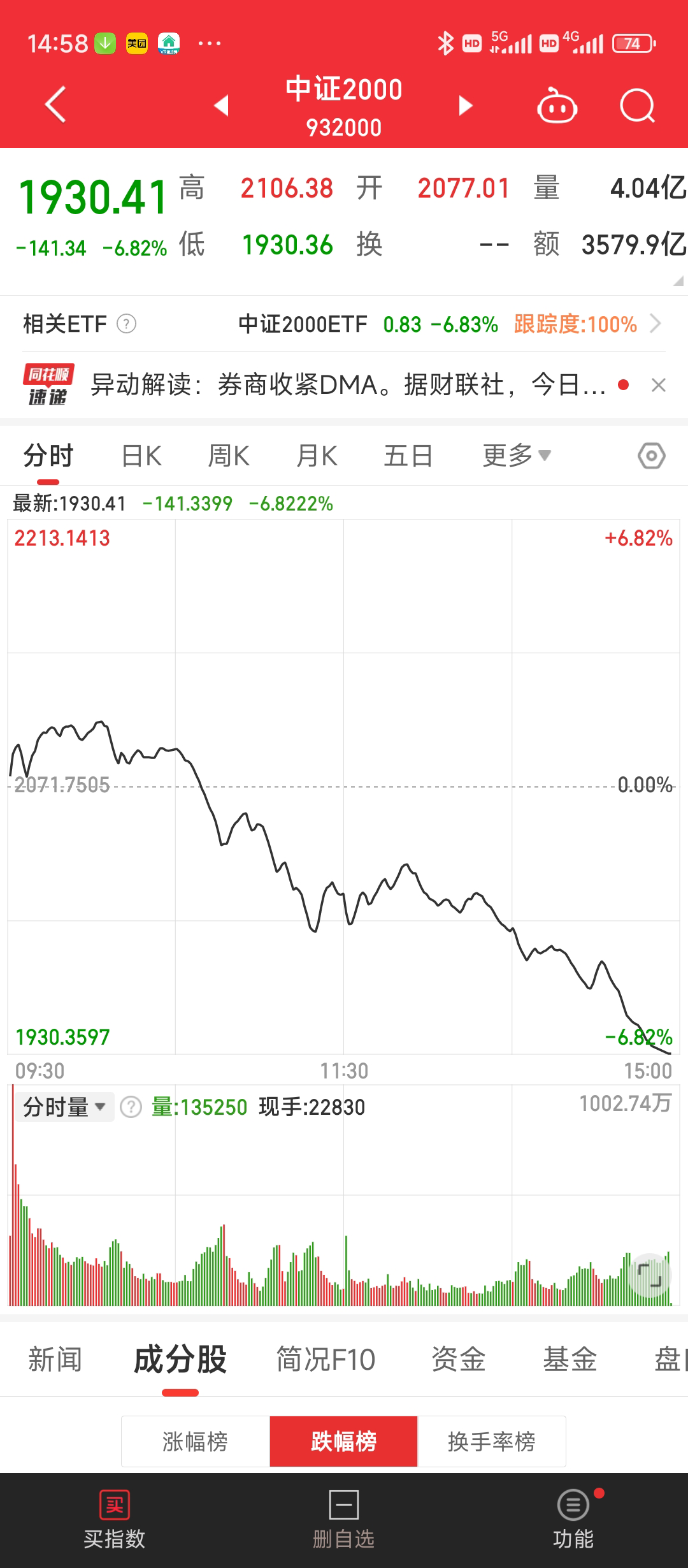Go back using the top-left arrow
Viewport: 688px width, 1568px height.
tap(55, 105)
